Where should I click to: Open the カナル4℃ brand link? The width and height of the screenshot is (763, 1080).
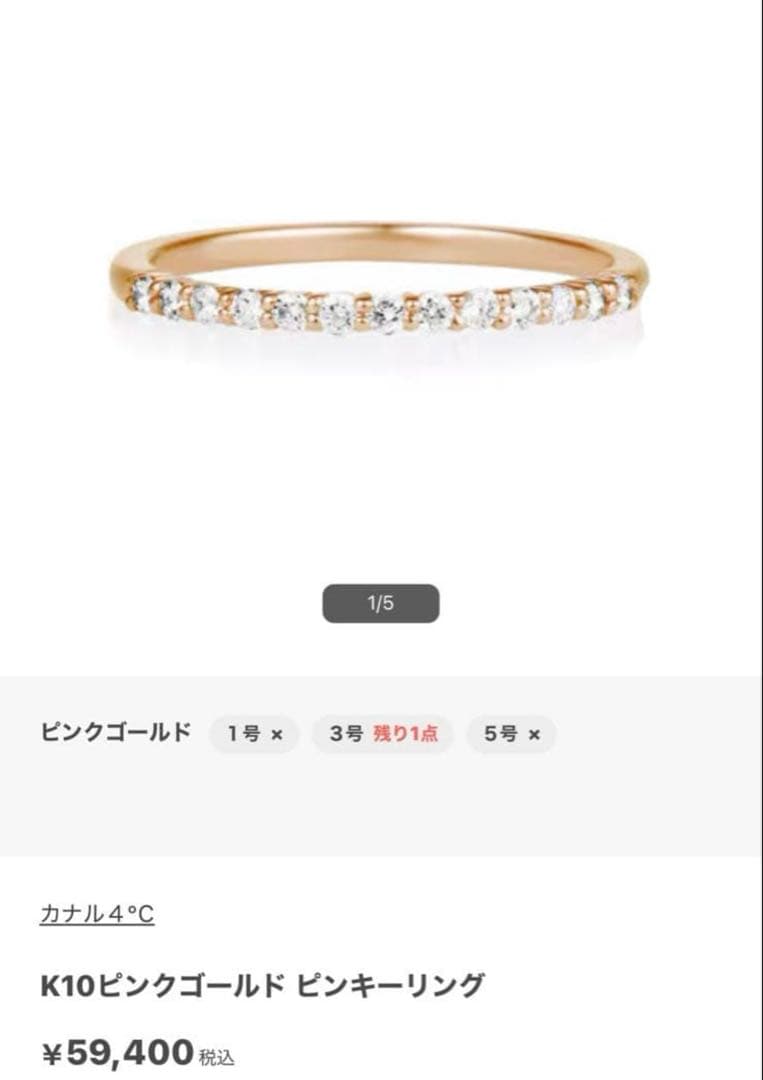pyautogui.click(x=97, y=913)
